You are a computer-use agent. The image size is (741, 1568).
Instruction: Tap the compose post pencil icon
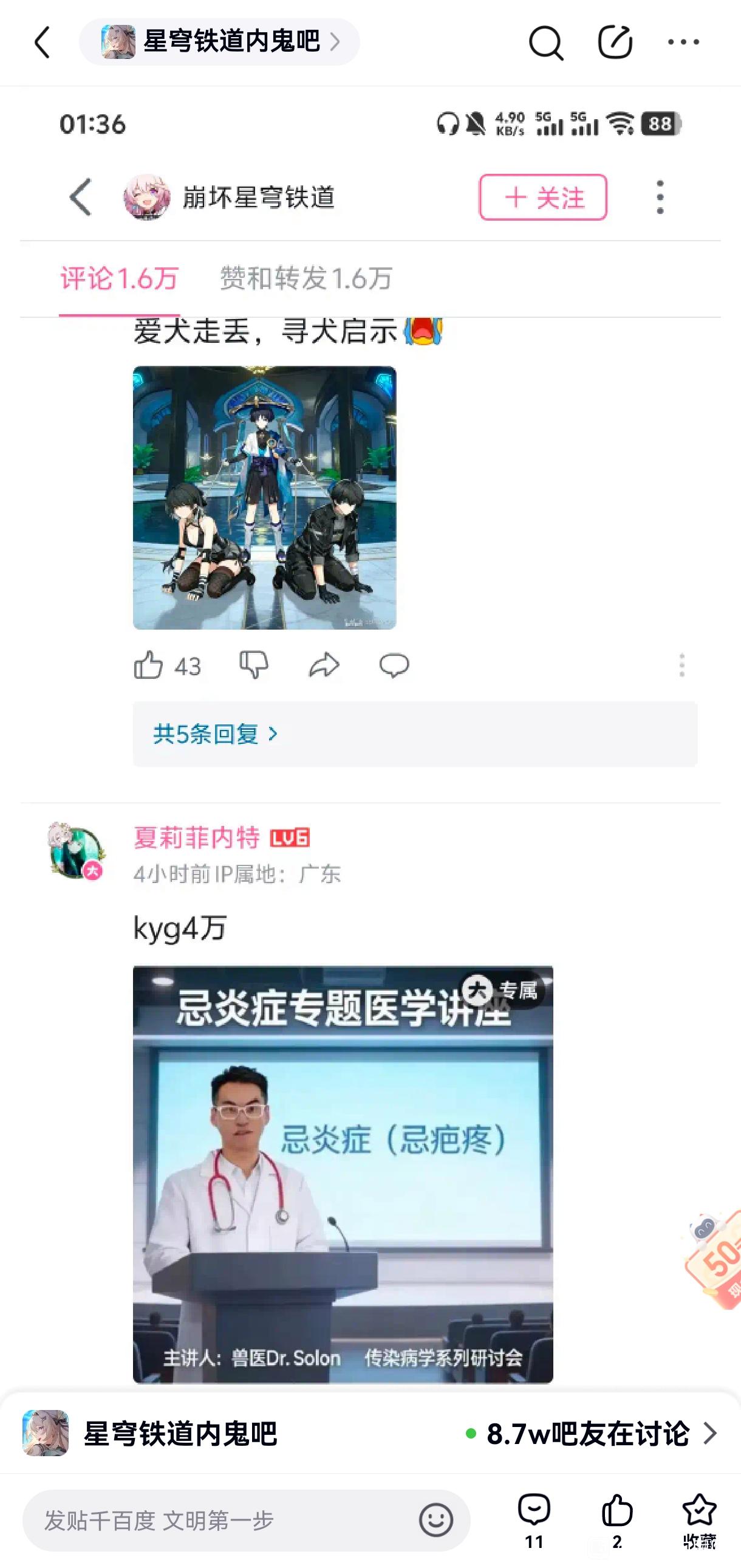(x=615, y=42)
